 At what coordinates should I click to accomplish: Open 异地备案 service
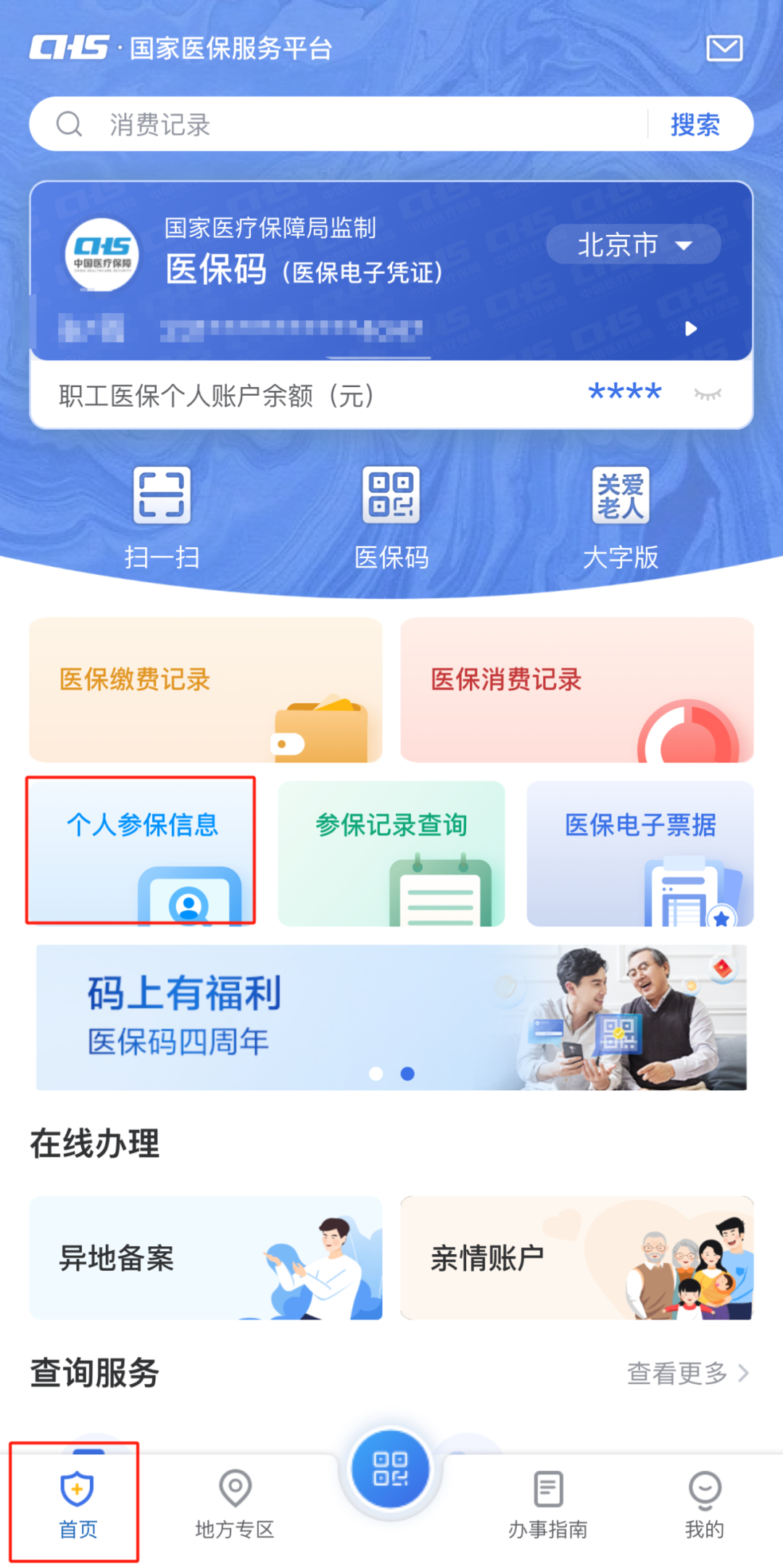click(205, 1258)
